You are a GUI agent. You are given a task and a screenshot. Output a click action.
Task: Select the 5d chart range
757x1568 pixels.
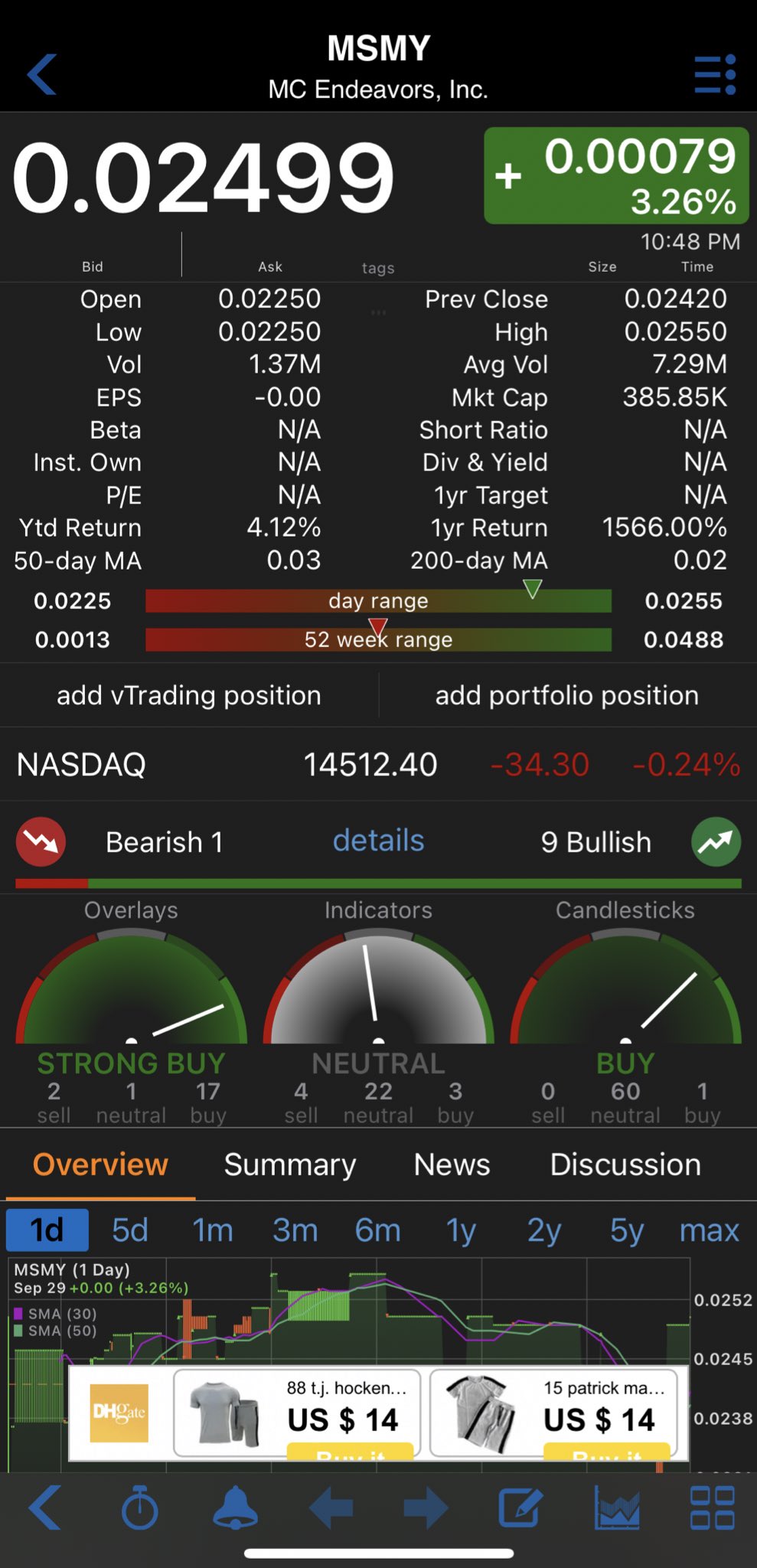click(130, 1230)
